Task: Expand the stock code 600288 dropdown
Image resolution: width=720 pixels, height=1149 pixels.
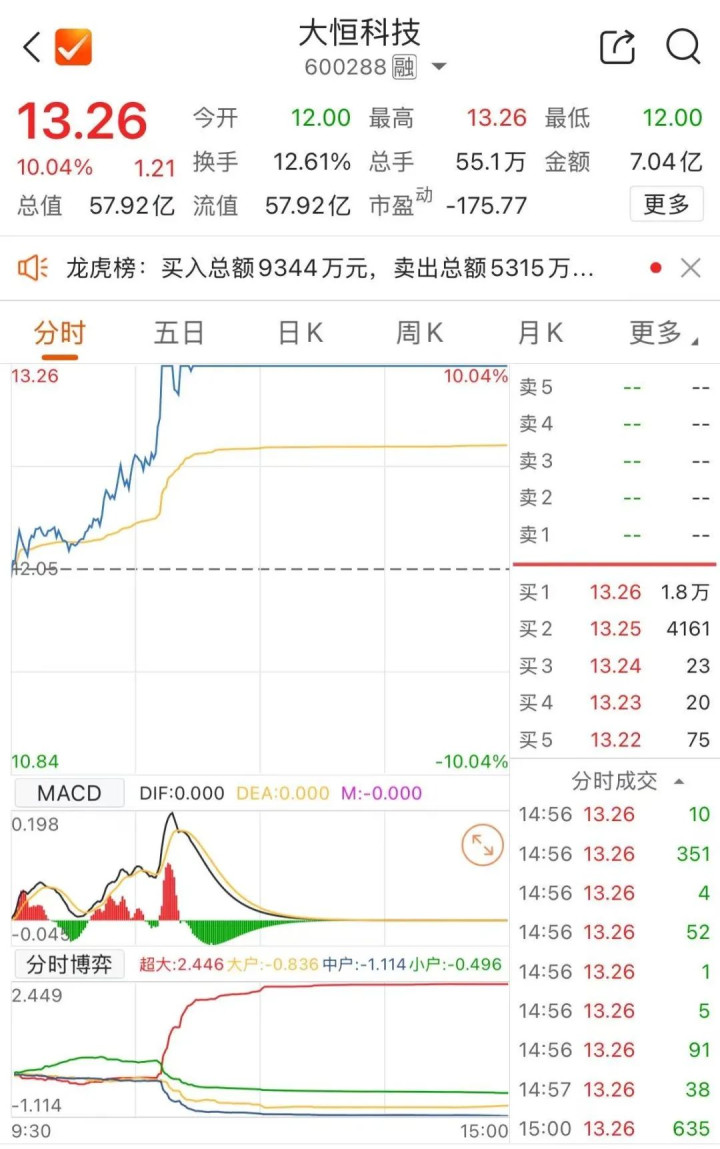Action: click(x=438, y=68)
